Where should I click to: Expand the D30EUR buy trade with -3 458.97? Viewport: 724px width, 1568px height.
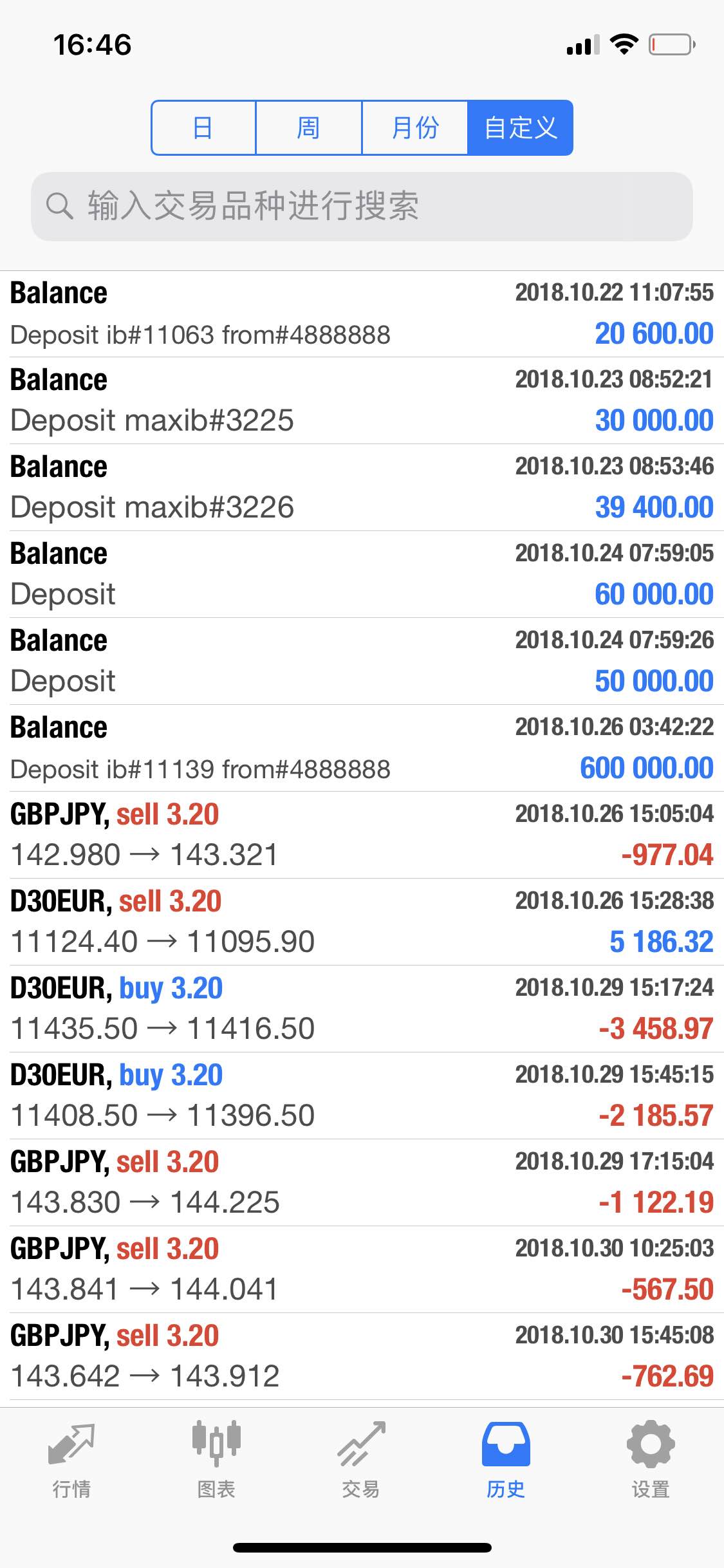point(362,1009)
